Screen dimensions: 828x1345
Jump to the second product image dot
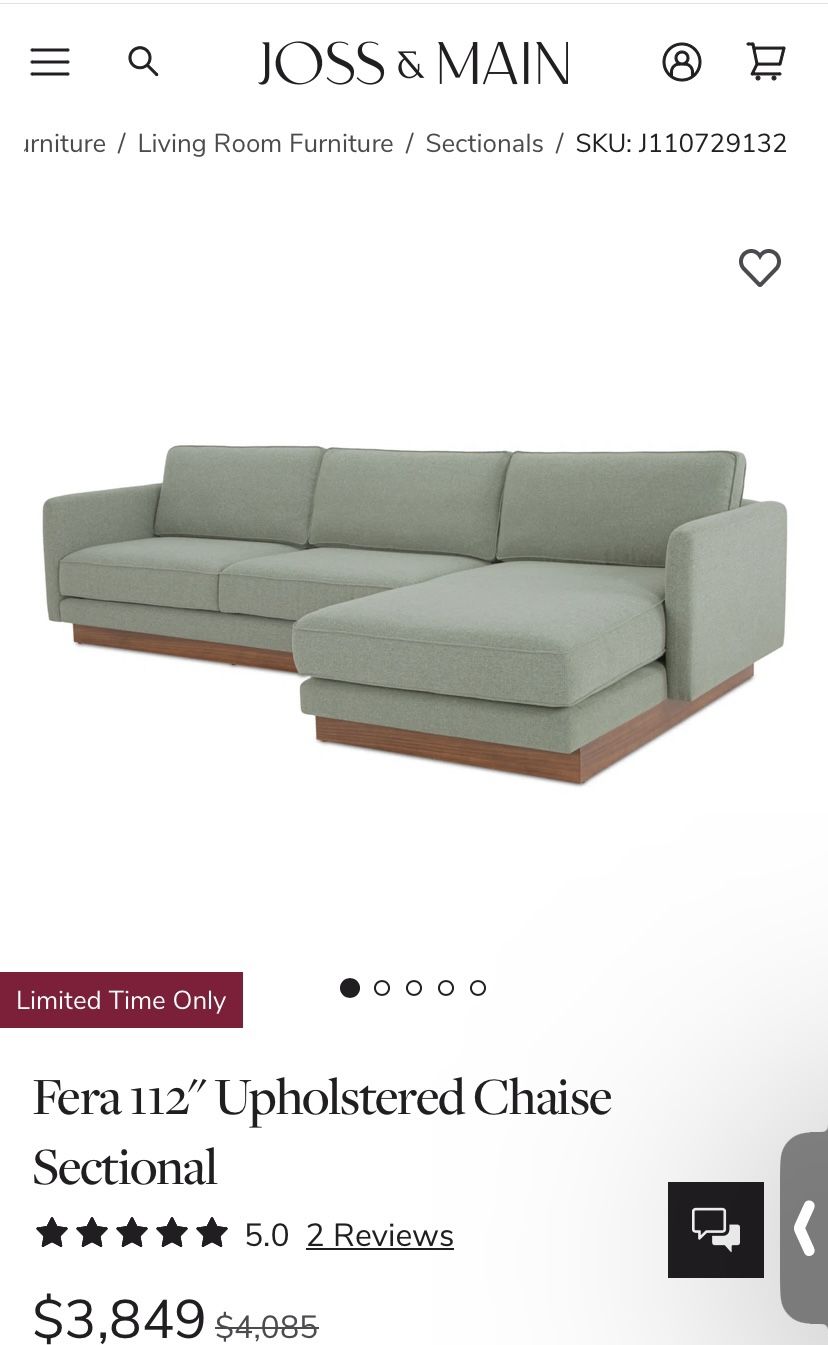point(382,988)
